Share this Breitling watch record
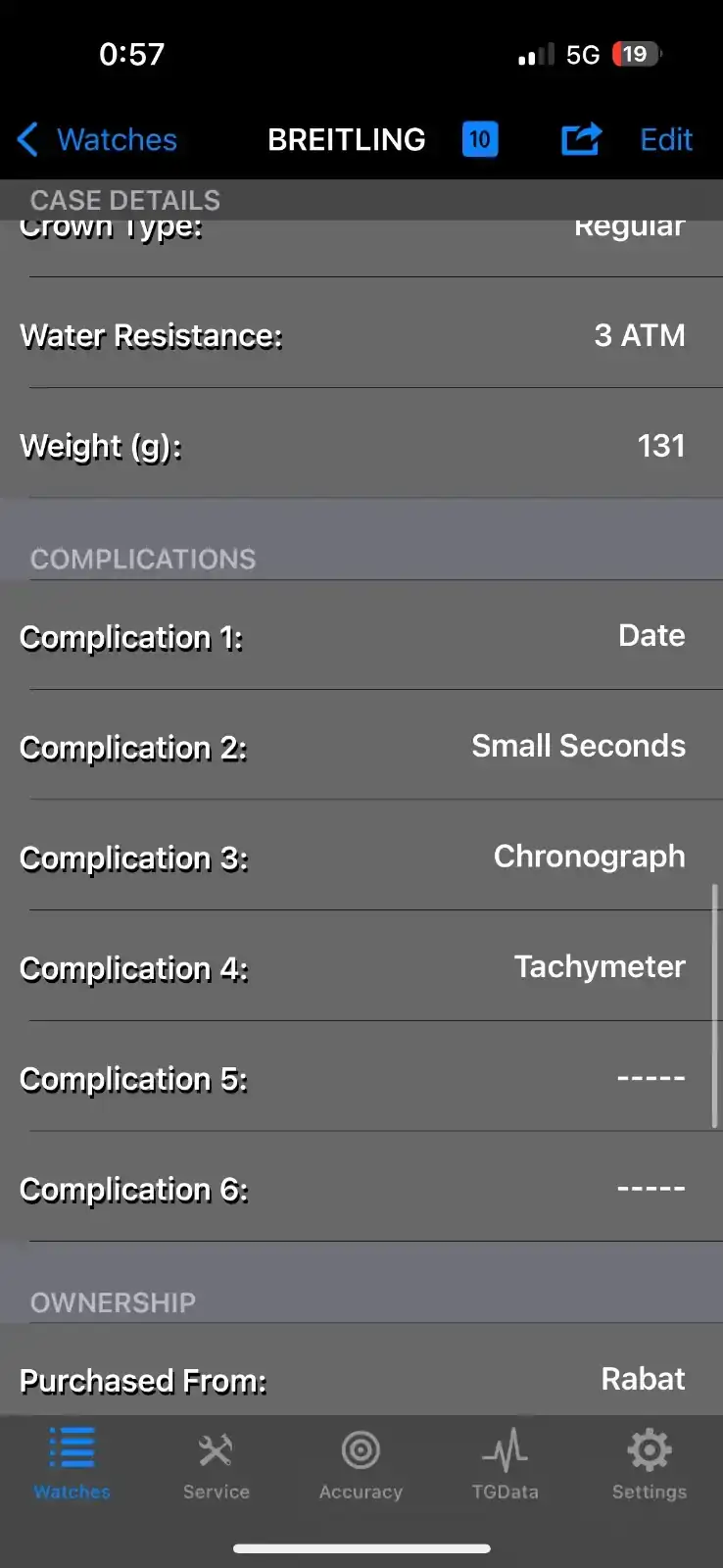The height and width of the screenshot is (1568, 723). [x=581, y=139]
